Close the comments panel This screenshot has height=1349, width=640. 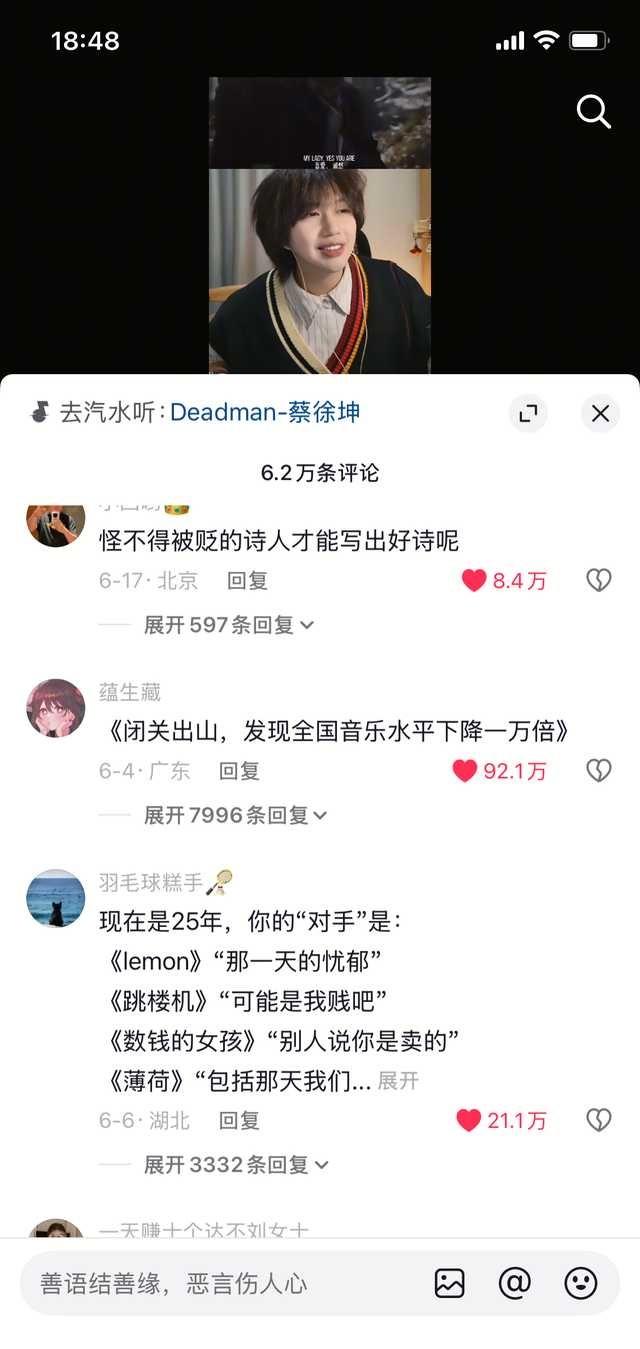[x=600, y=413]
